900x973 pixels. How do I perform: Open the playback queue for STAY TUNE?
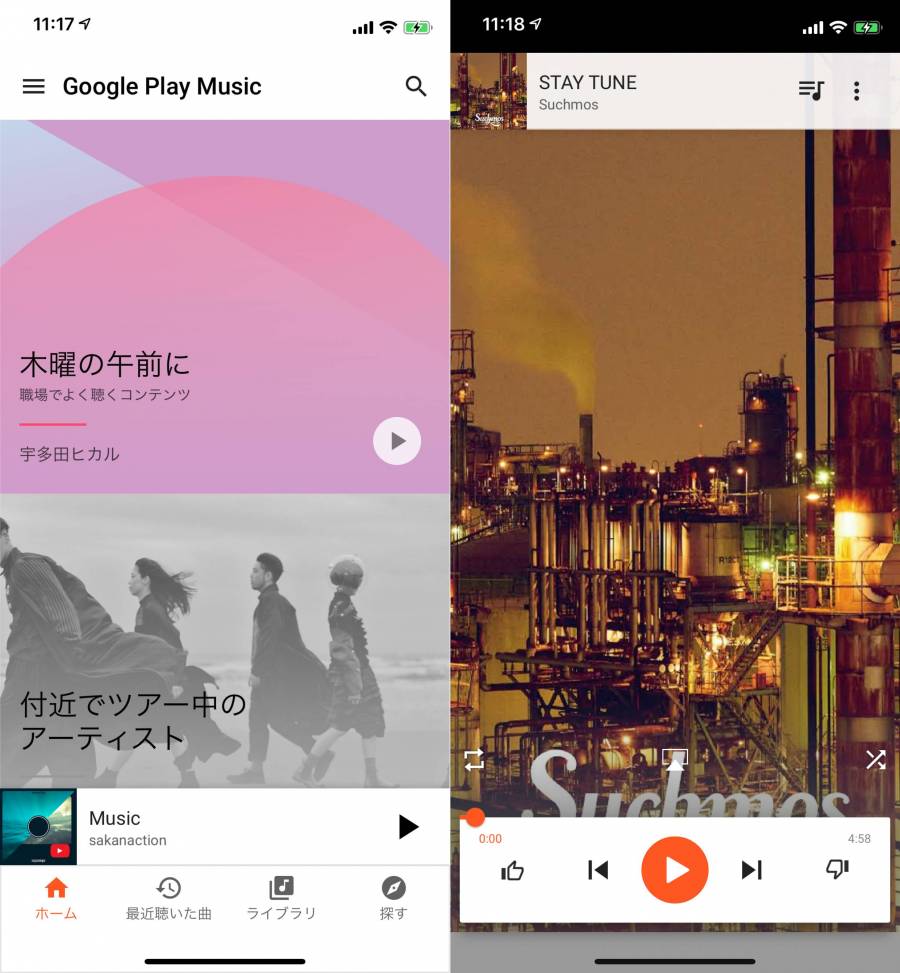(810, 91)
